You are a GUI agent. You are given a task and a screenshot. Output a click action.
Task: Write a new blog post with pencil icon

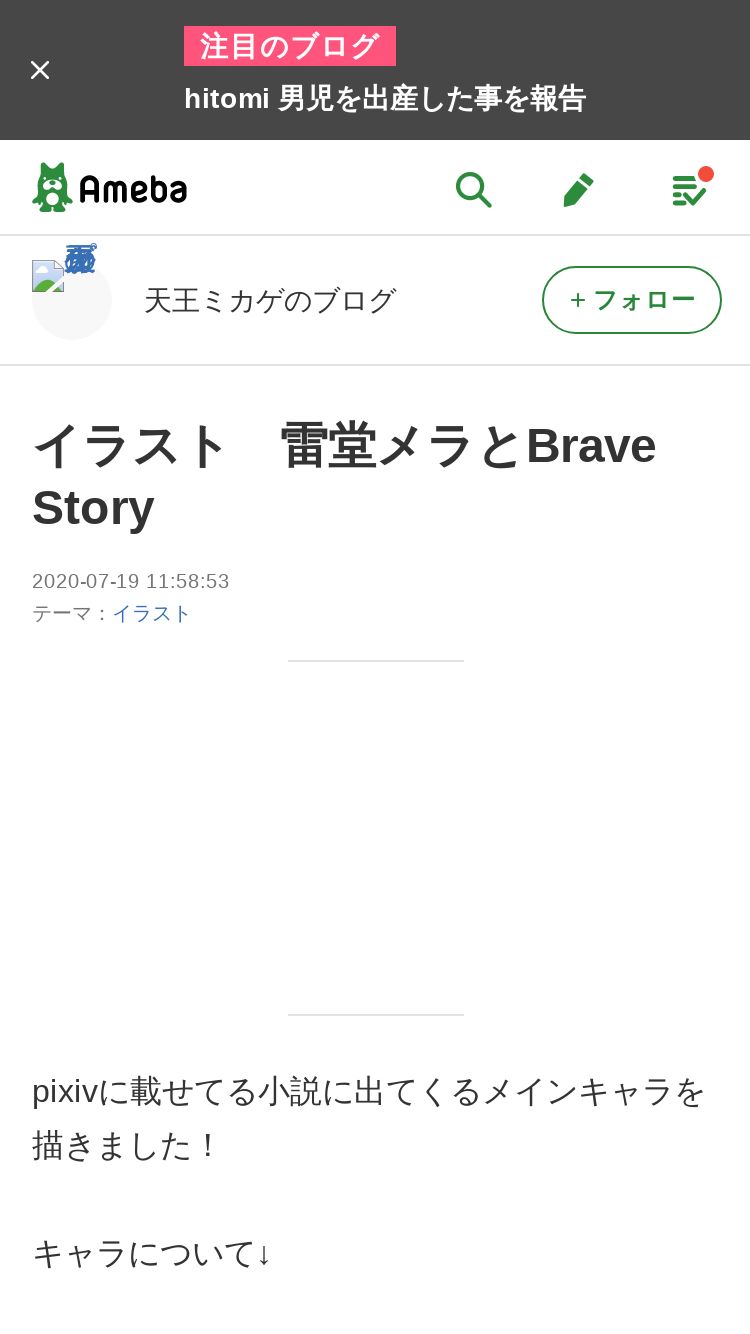tap(578, 189)
